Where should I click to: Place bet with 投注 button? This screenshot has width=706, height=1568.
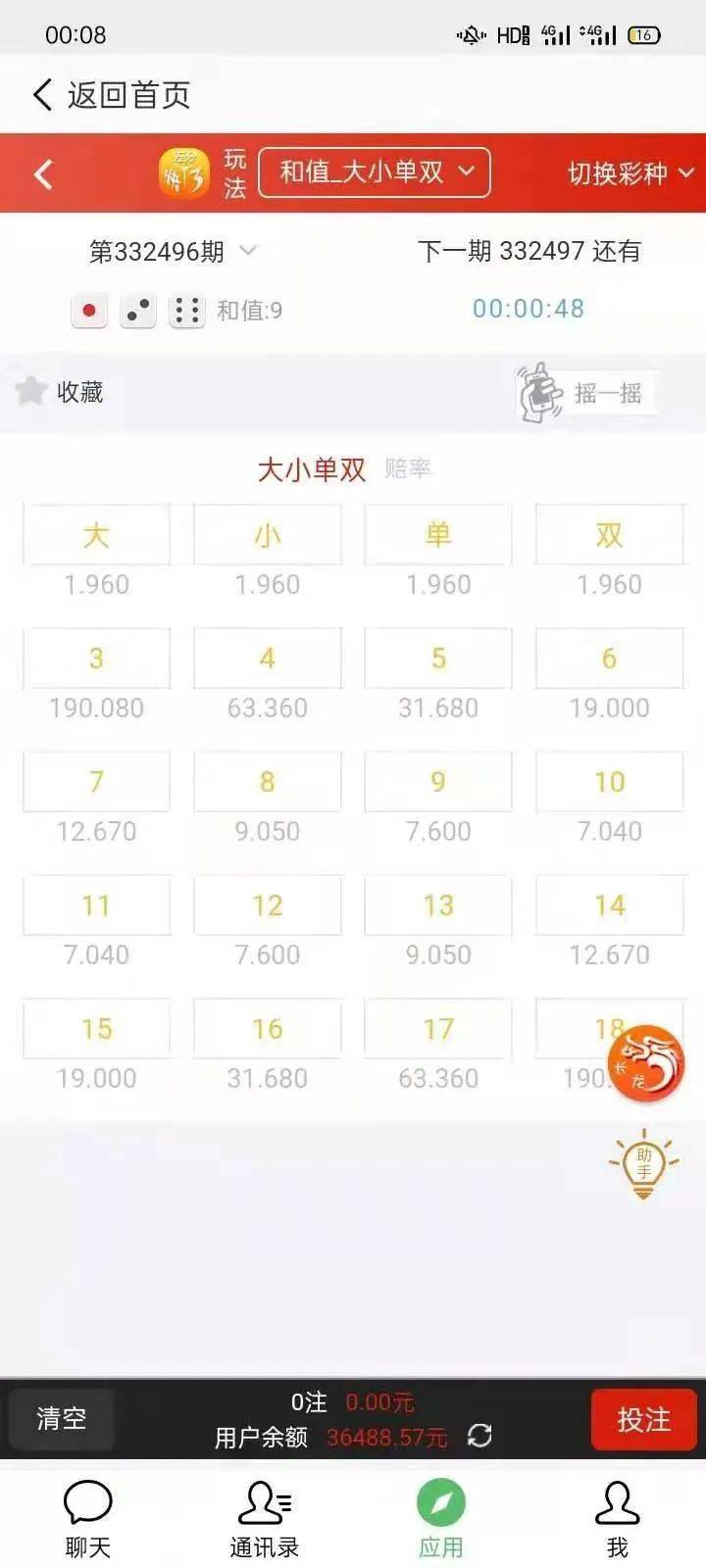(643, 1419)
